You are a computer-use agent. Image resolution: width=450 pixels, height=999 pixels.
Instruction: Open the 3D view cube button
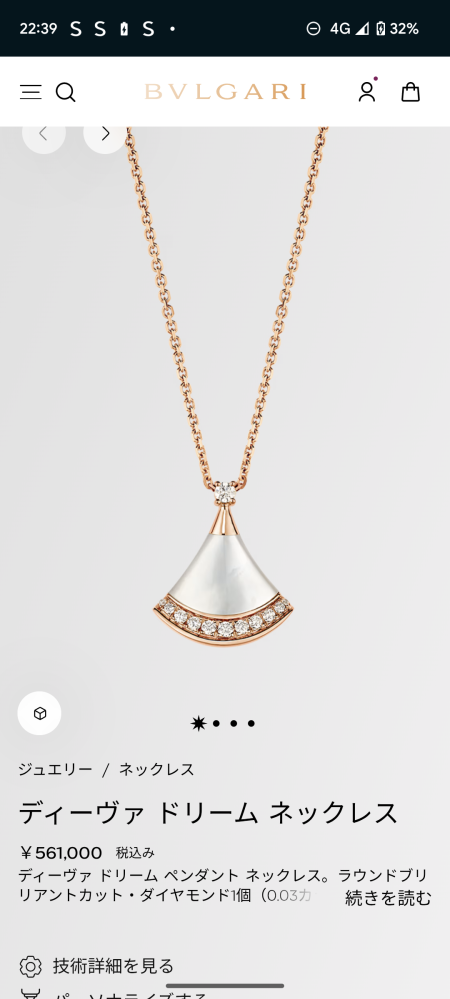point(40,713)
